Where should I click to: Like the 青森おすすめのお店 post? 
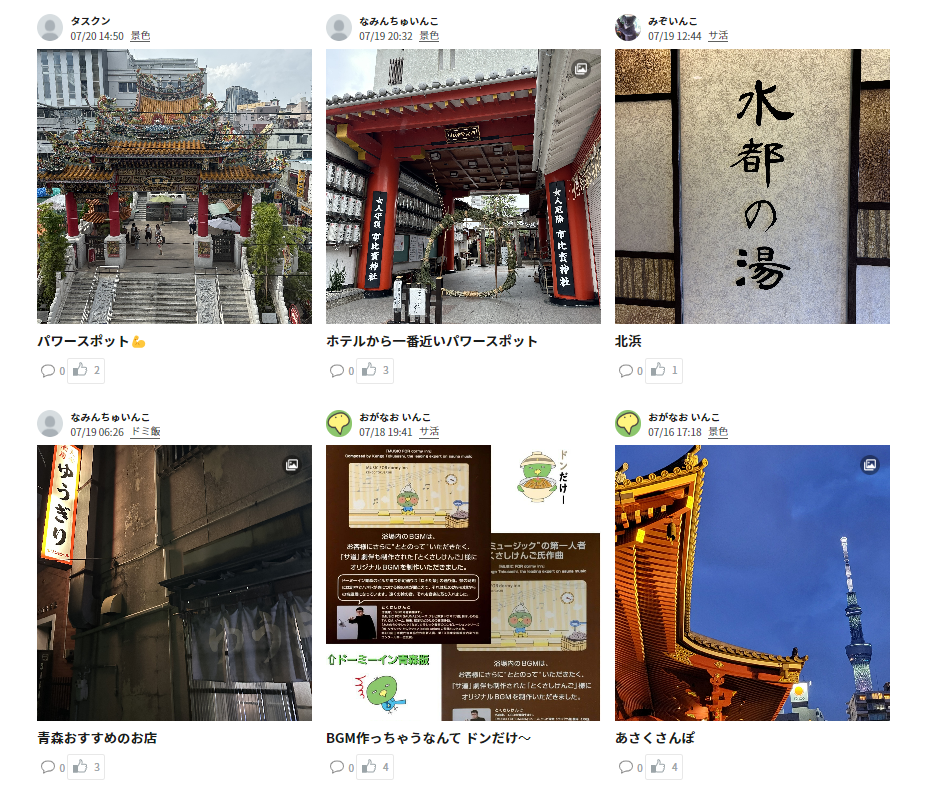[85, 768]
